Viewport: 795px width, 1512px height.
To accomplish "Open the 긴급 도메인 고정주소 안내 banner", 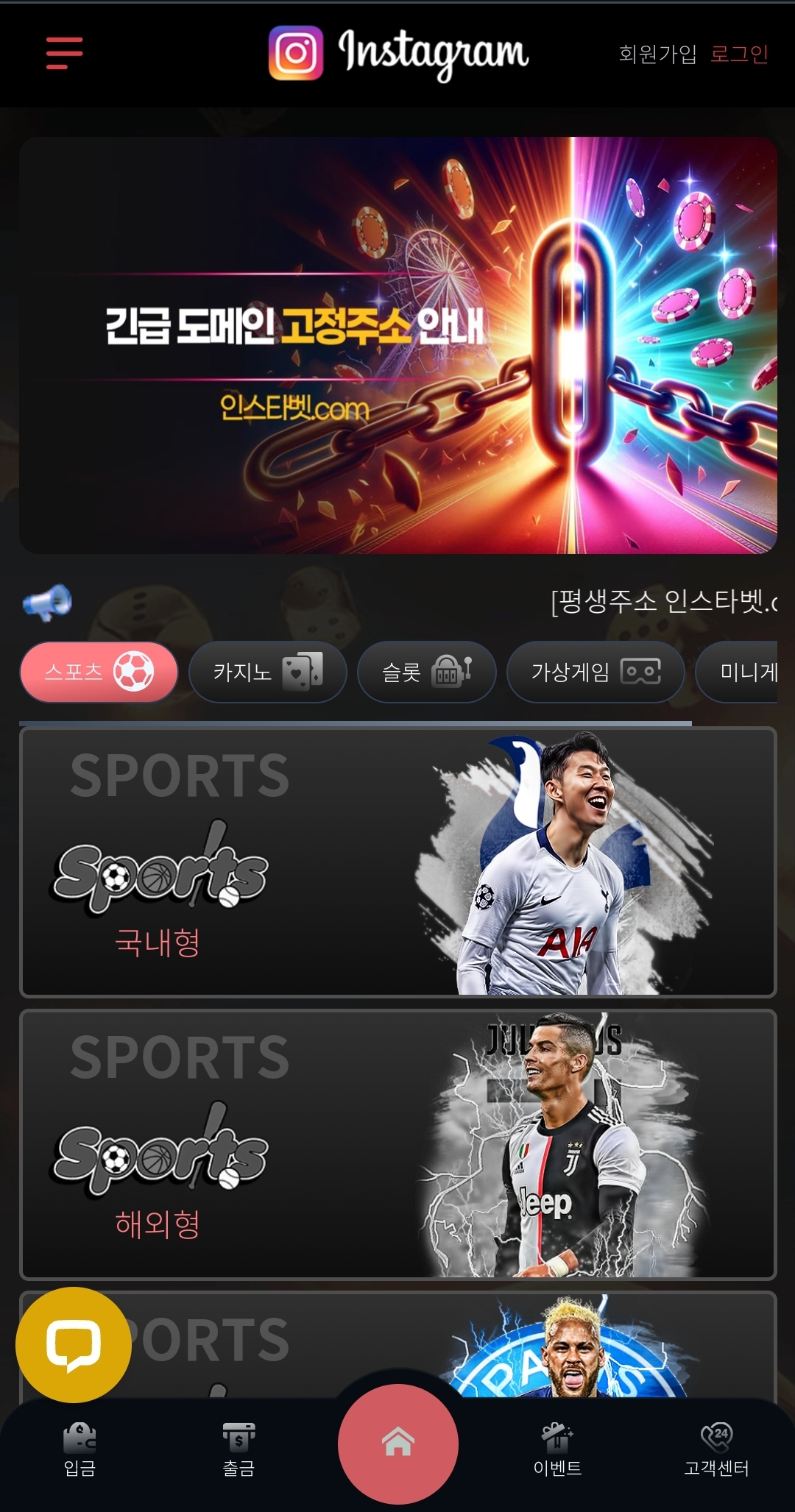I will pos(397,344).
